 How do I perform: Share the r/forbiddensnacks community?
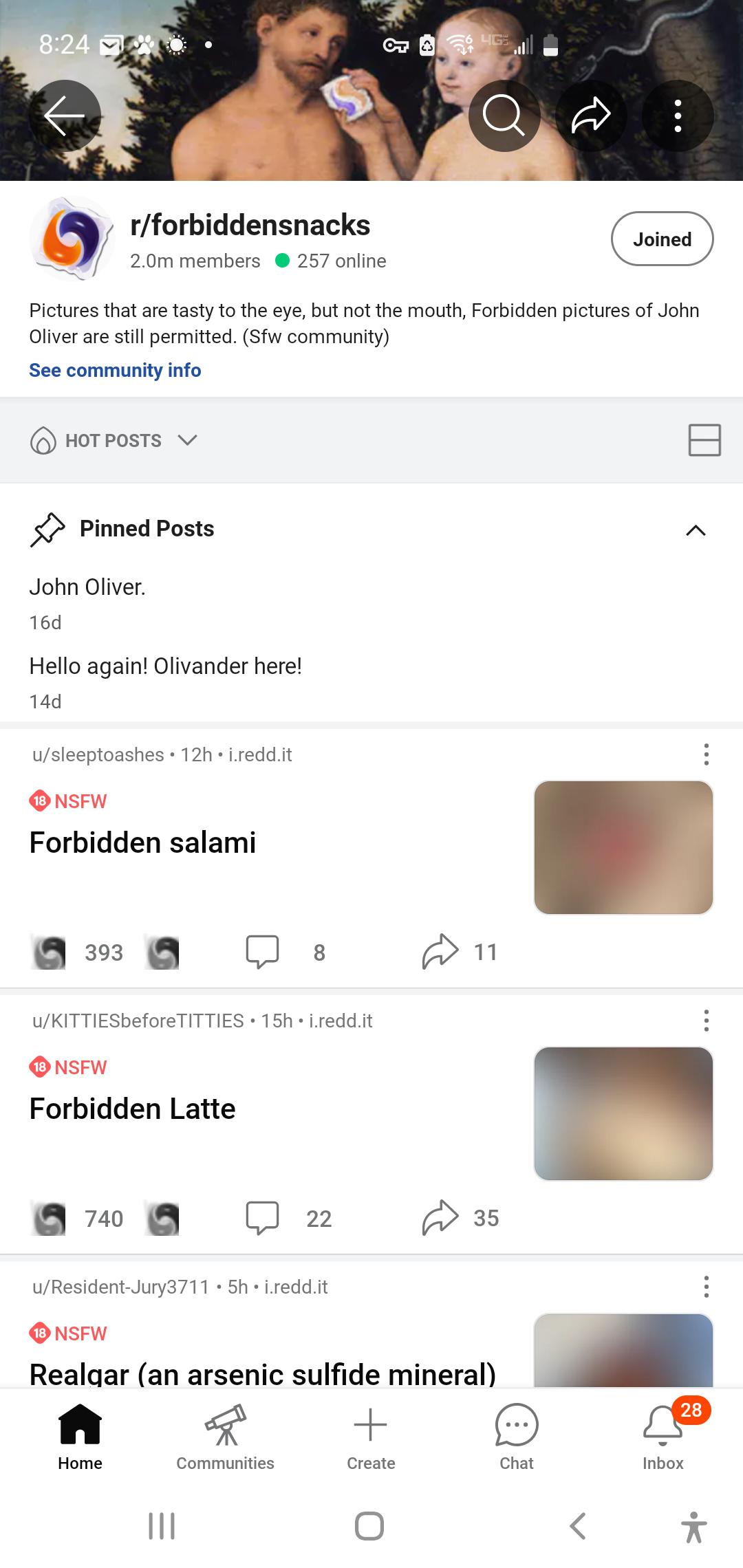[591, 116]
